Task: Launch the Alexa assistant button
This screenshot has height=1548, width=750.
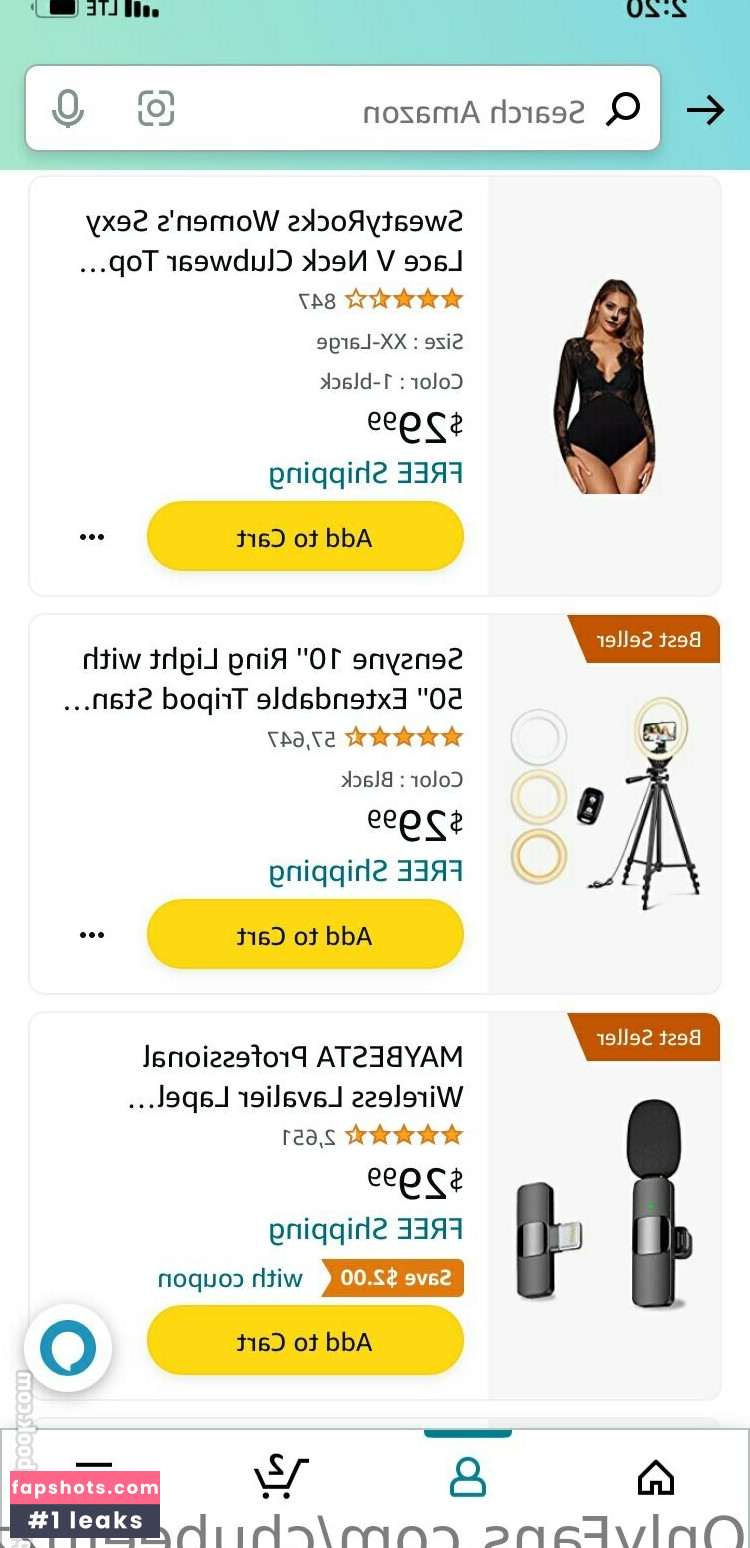Action: coord(68,1348)
